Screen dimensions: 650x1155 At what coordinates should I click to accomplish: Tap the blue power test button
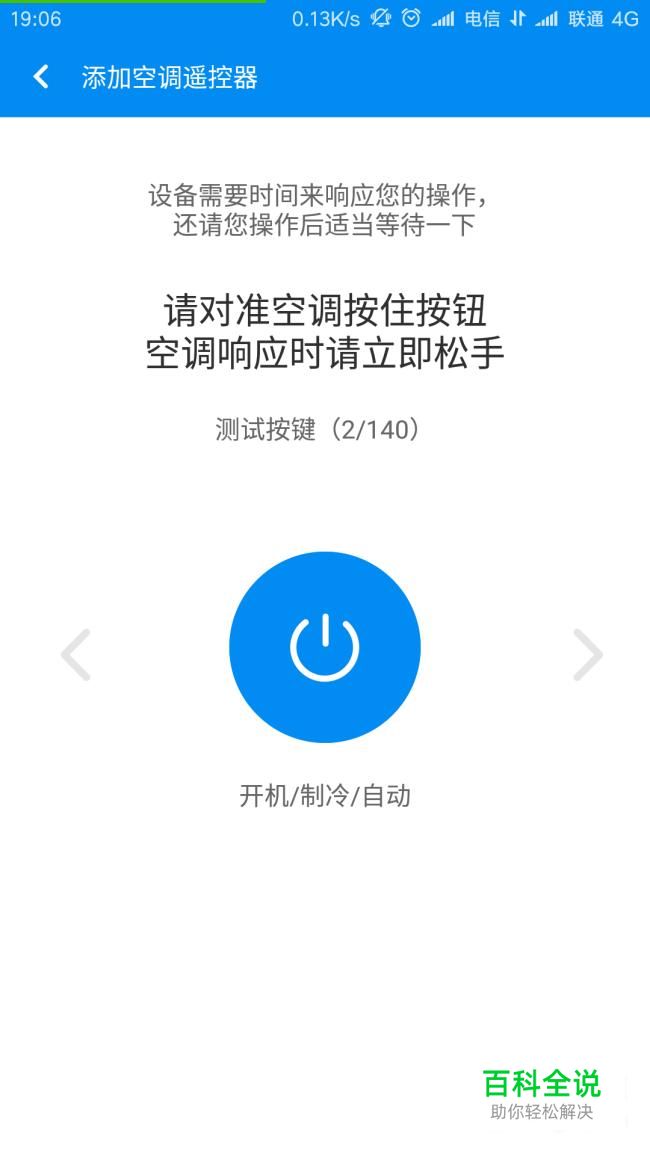325,647
